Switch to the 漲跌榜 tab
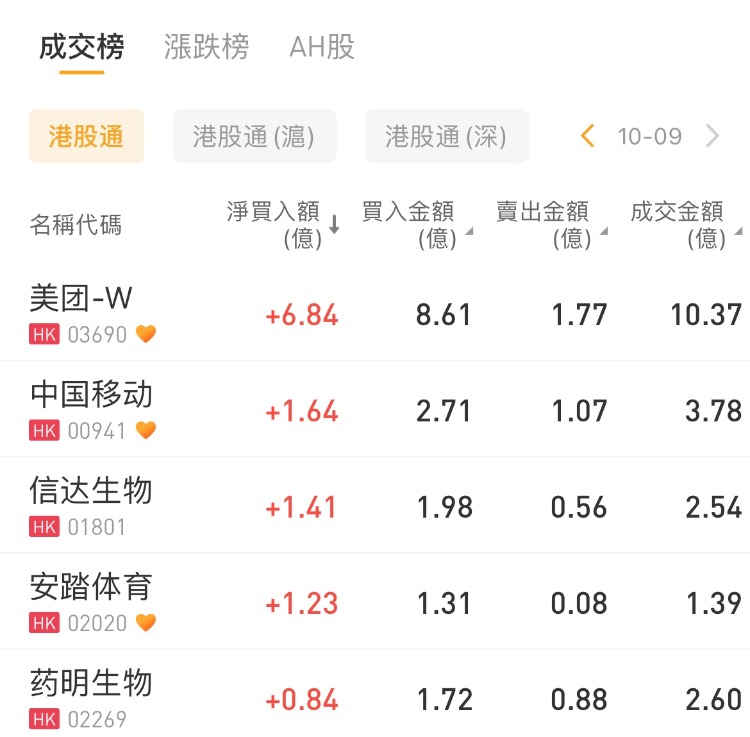 [206, 47]
